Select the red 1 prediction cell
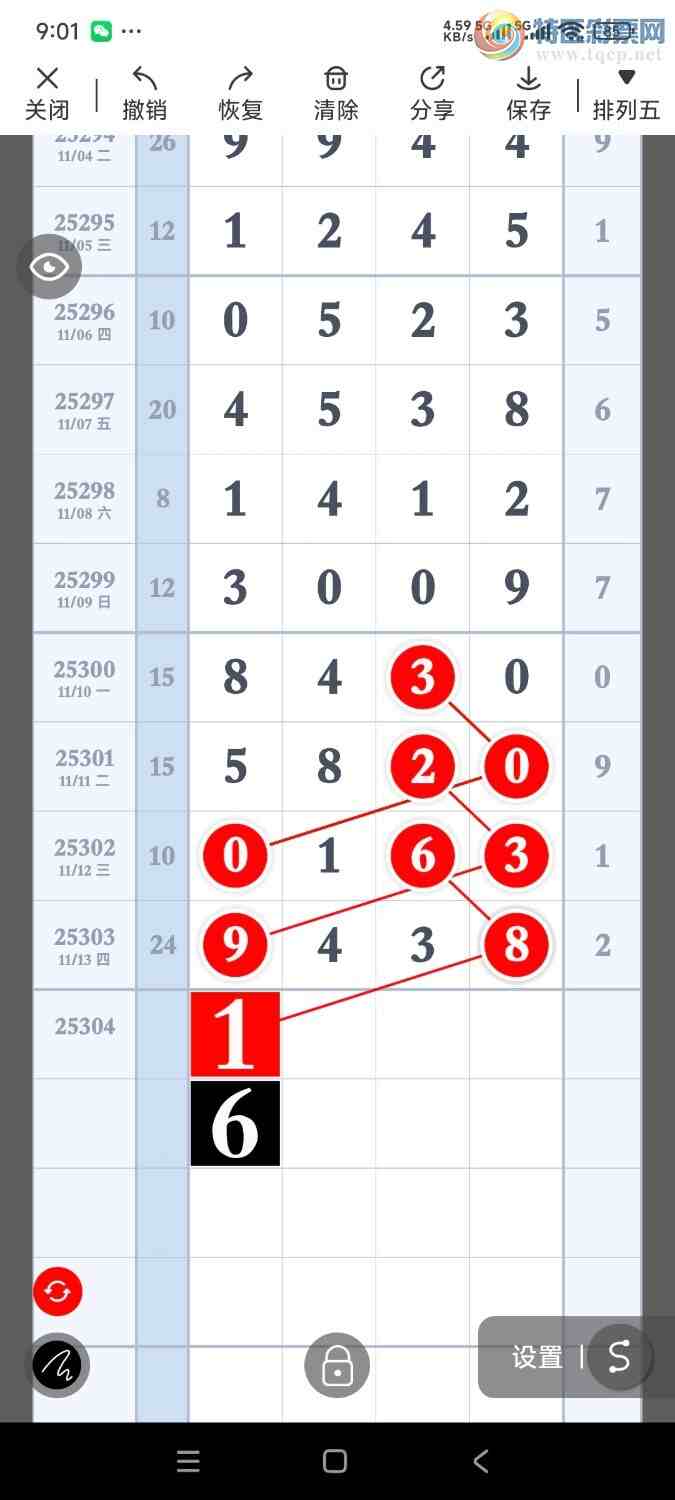Screen dimensions: 675x1500 [x=235, y=1034]
